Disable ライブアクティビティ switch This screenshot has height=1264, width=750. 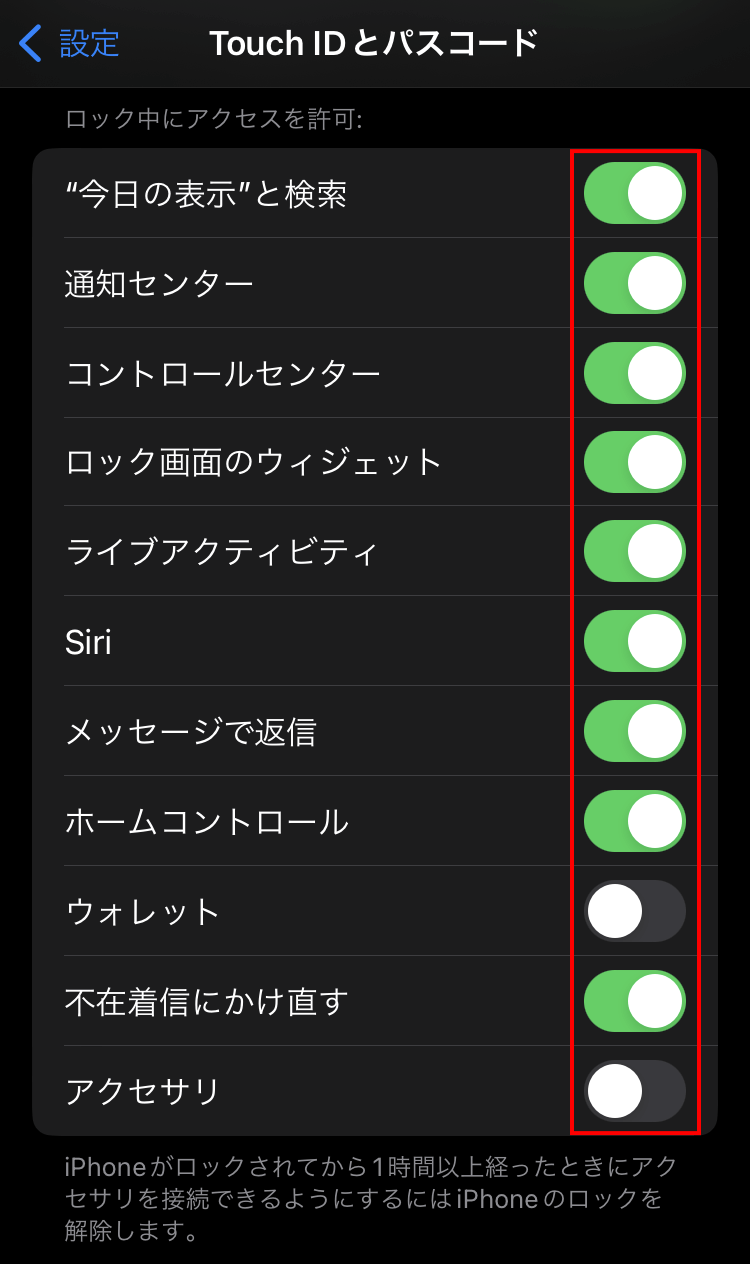tap(634, 551)
